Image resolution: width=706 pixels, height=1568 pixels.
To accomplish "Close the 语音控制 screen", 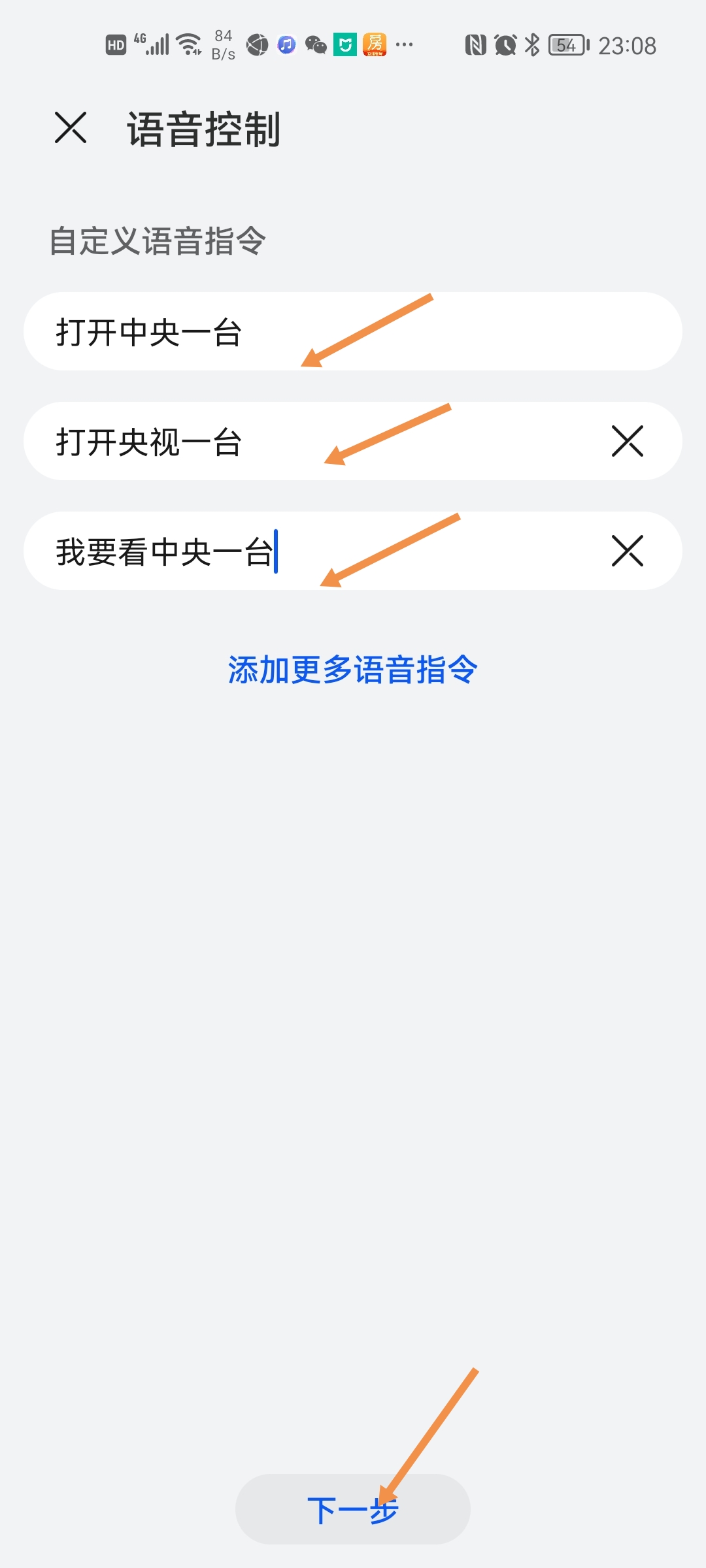I will [71, 128].
